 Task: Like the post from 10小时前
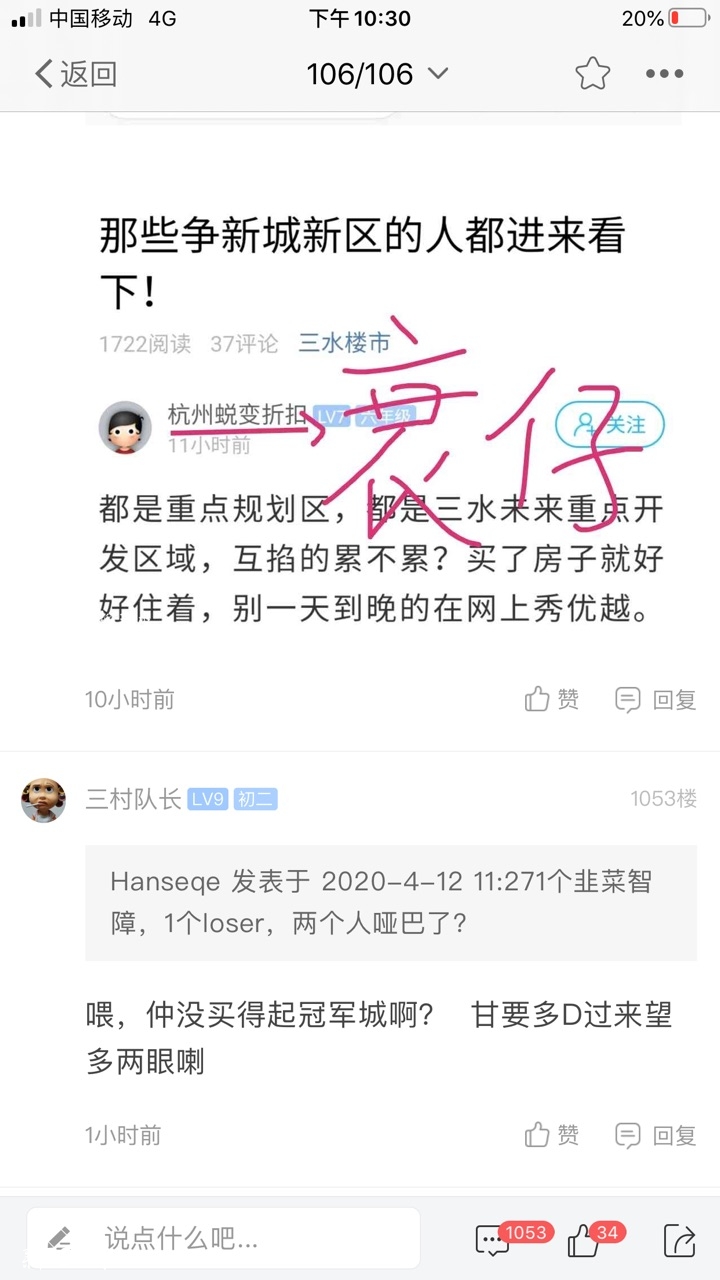pyautogui.click(x=552, y=699)
